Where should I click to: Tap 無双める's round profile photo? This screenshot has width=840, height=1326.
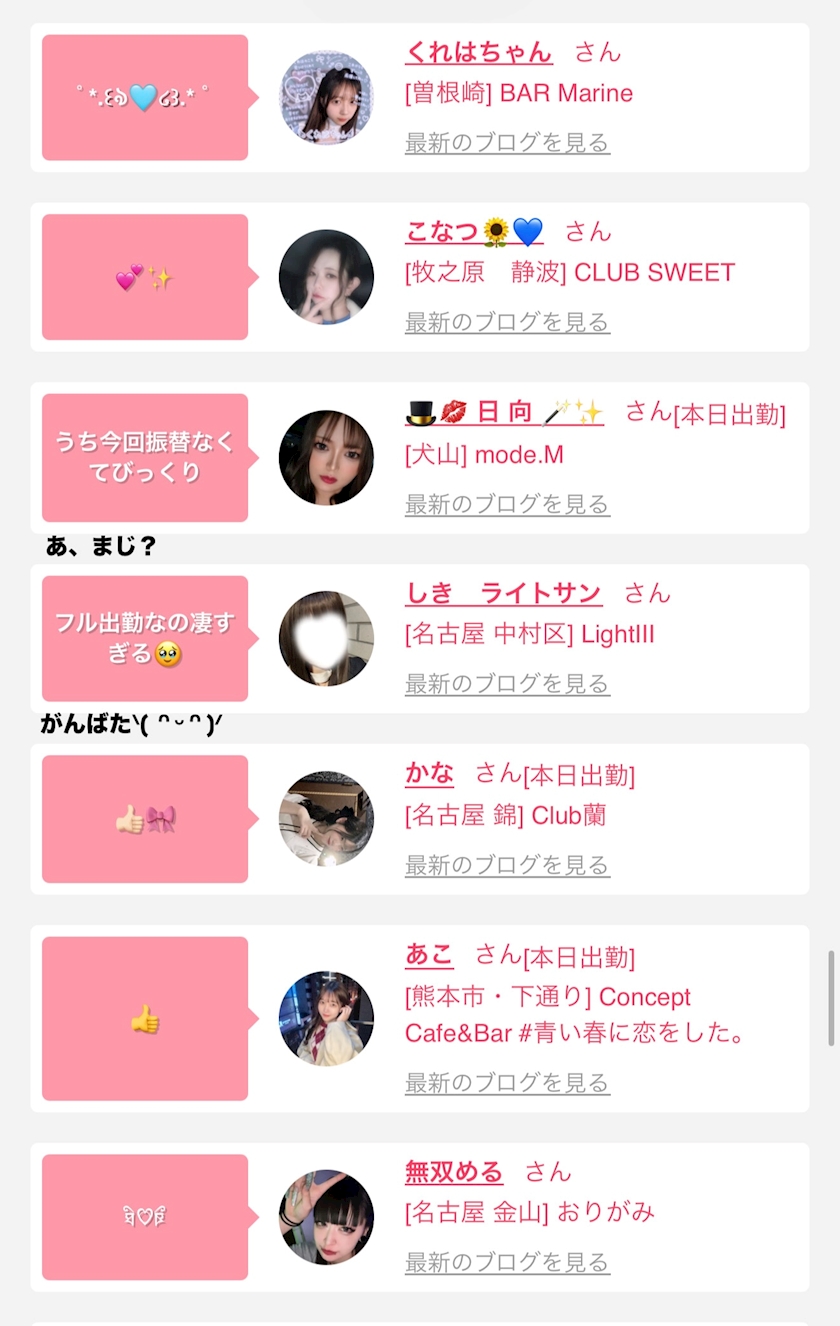[x=326, y=1217]
